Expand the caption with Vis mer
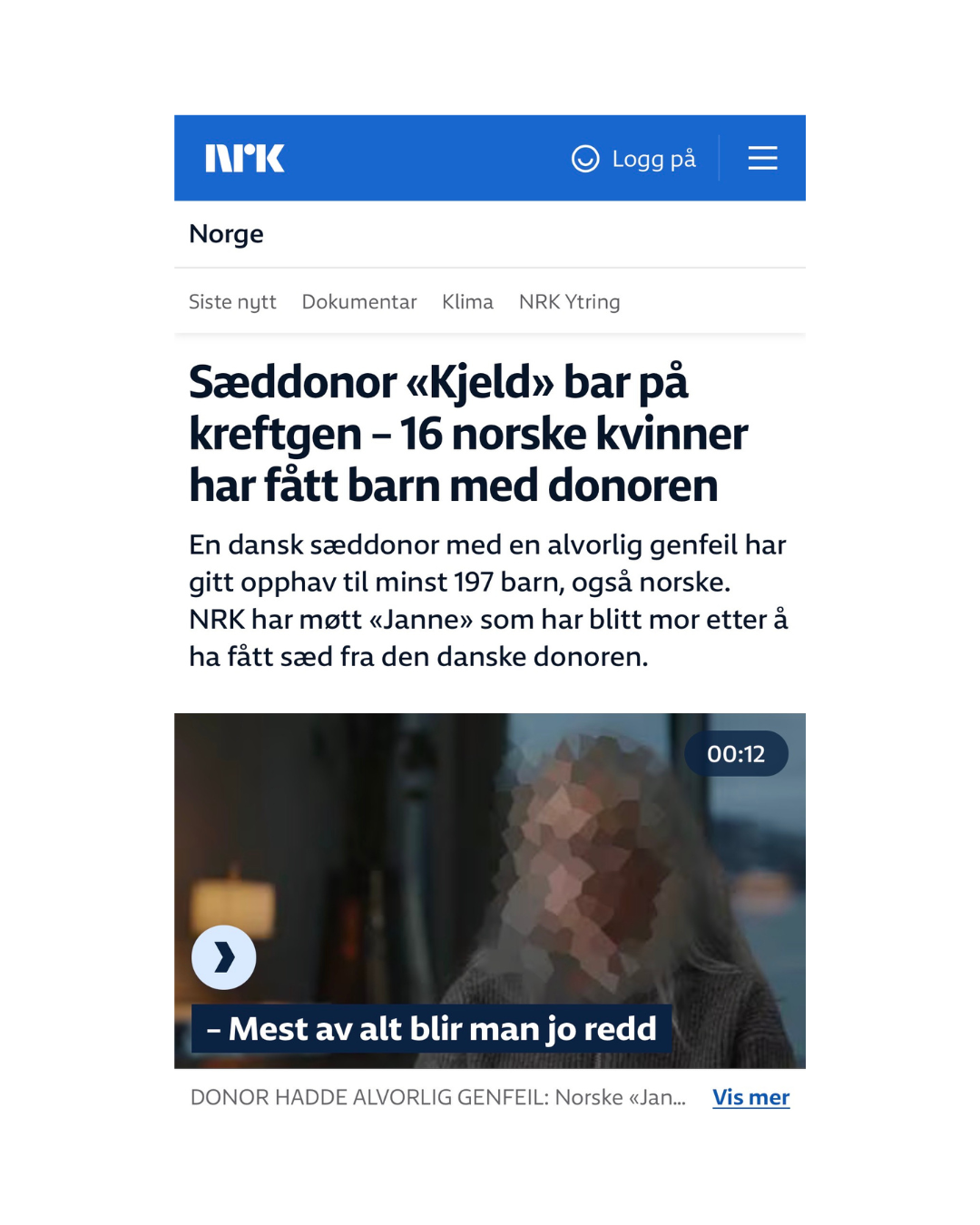 pyautogui.click(x=750, y=1097)
